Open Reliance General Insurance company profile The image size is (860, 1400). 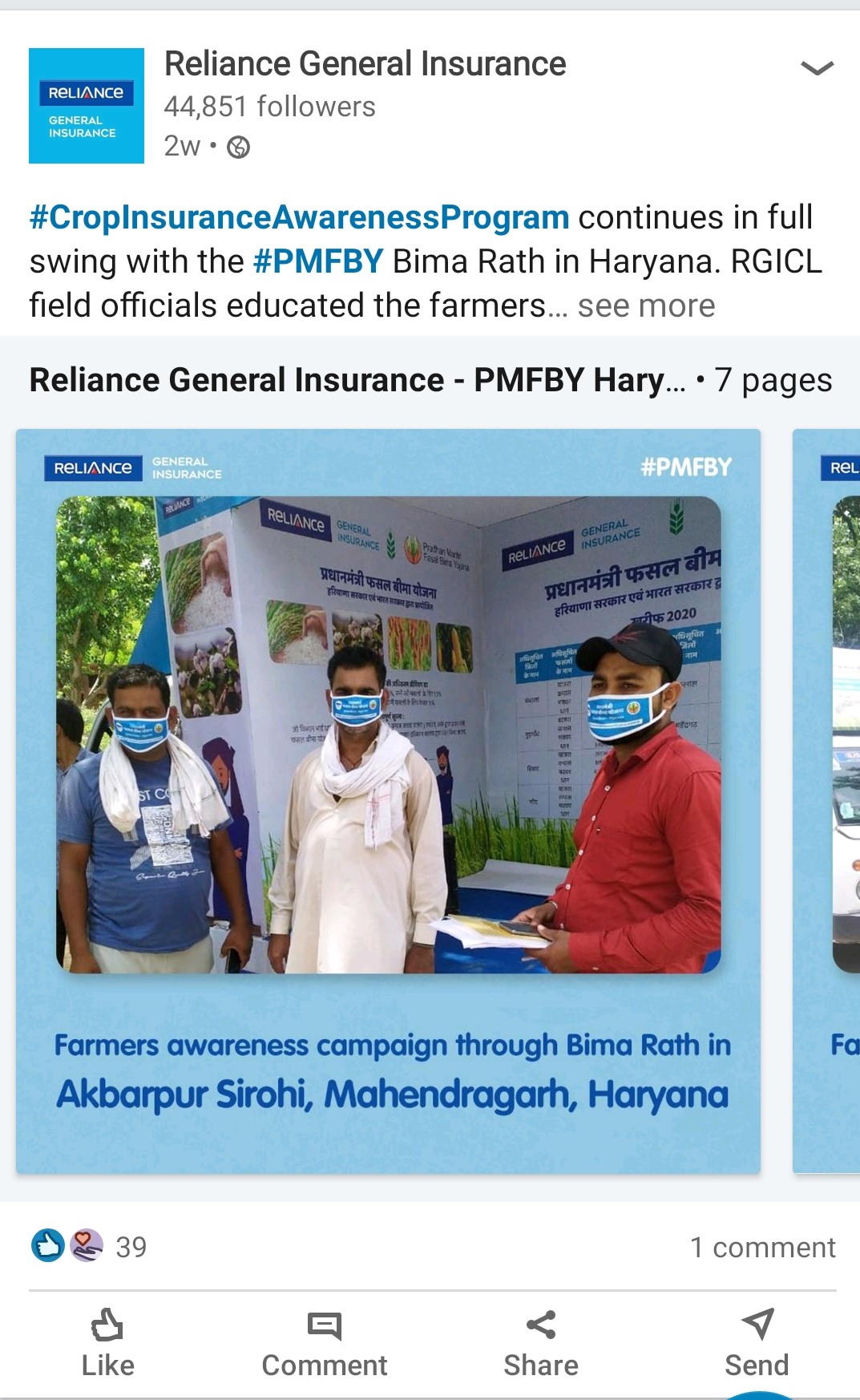point(365,64)
